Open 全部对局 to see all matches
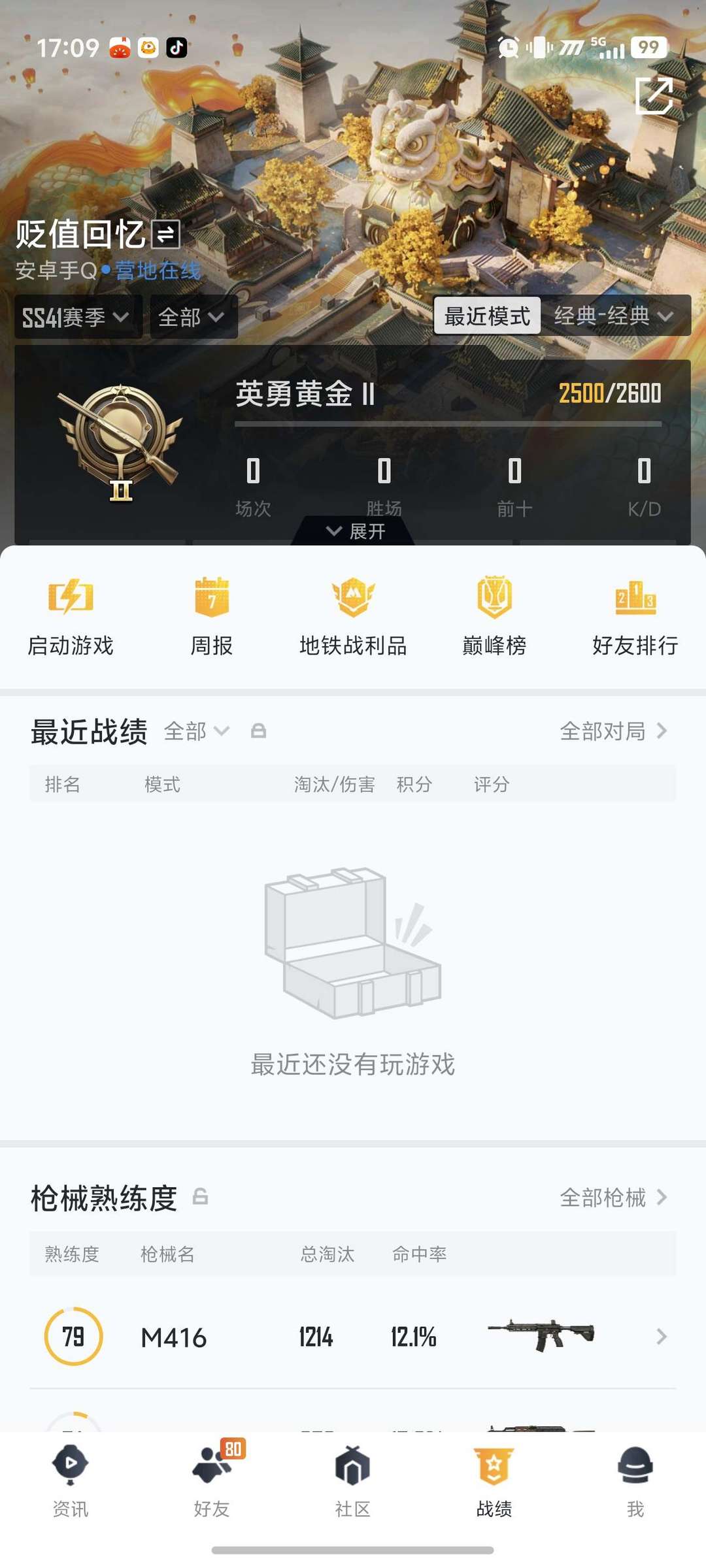 [613, 731]
